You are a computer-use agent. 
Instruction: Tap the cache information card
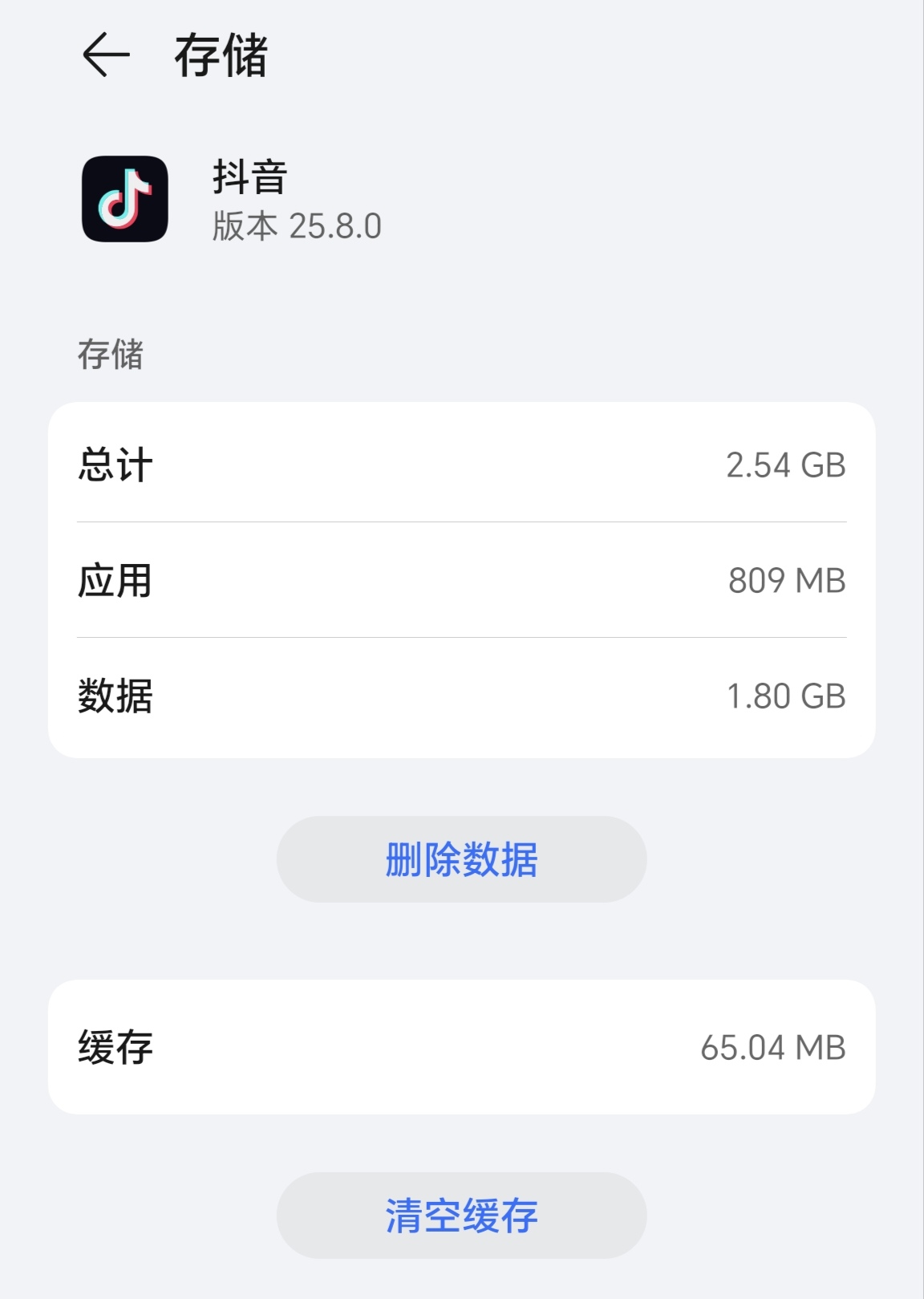462,1047
